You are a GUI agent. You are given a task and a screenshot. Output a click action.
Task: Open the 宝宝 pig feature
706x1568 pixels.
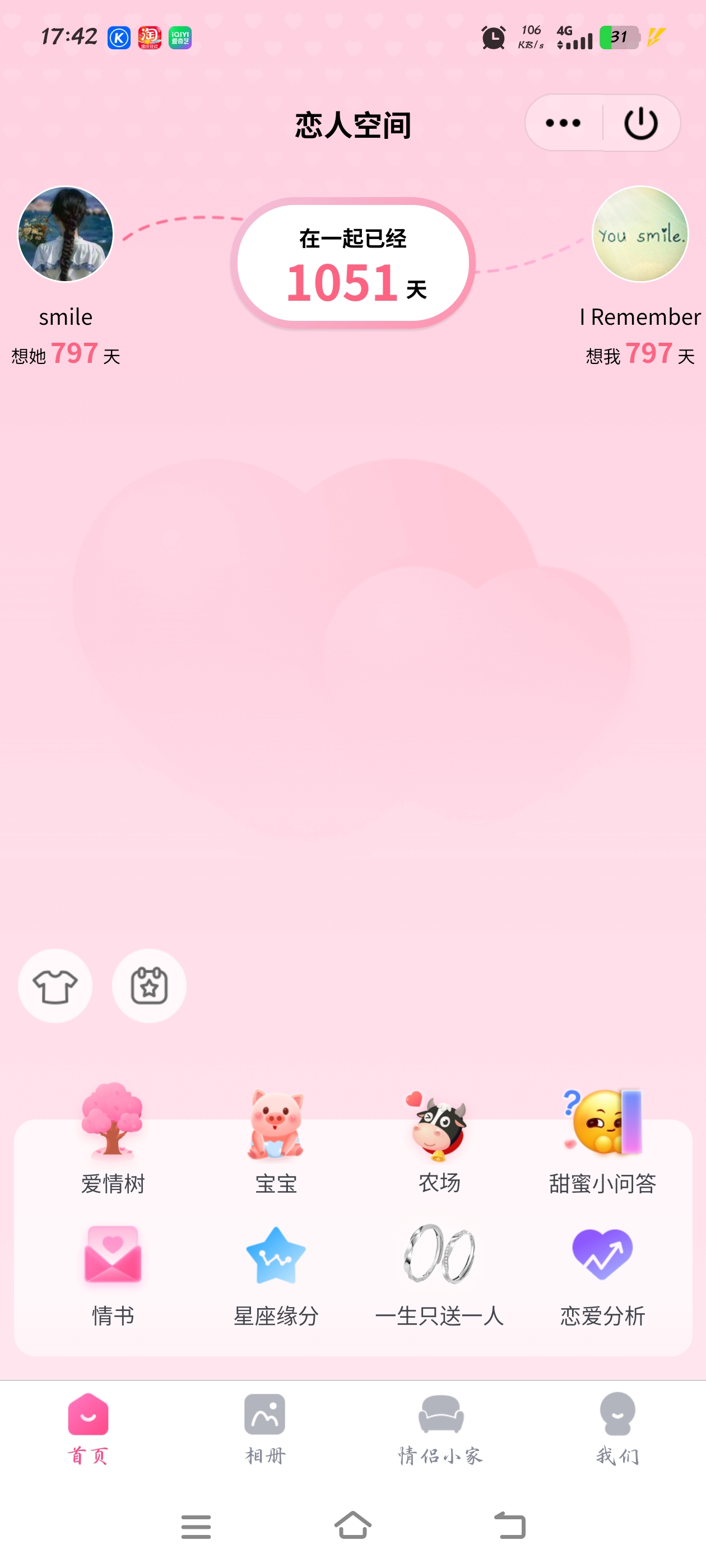pyautogui.click(x=276, y=1138)
